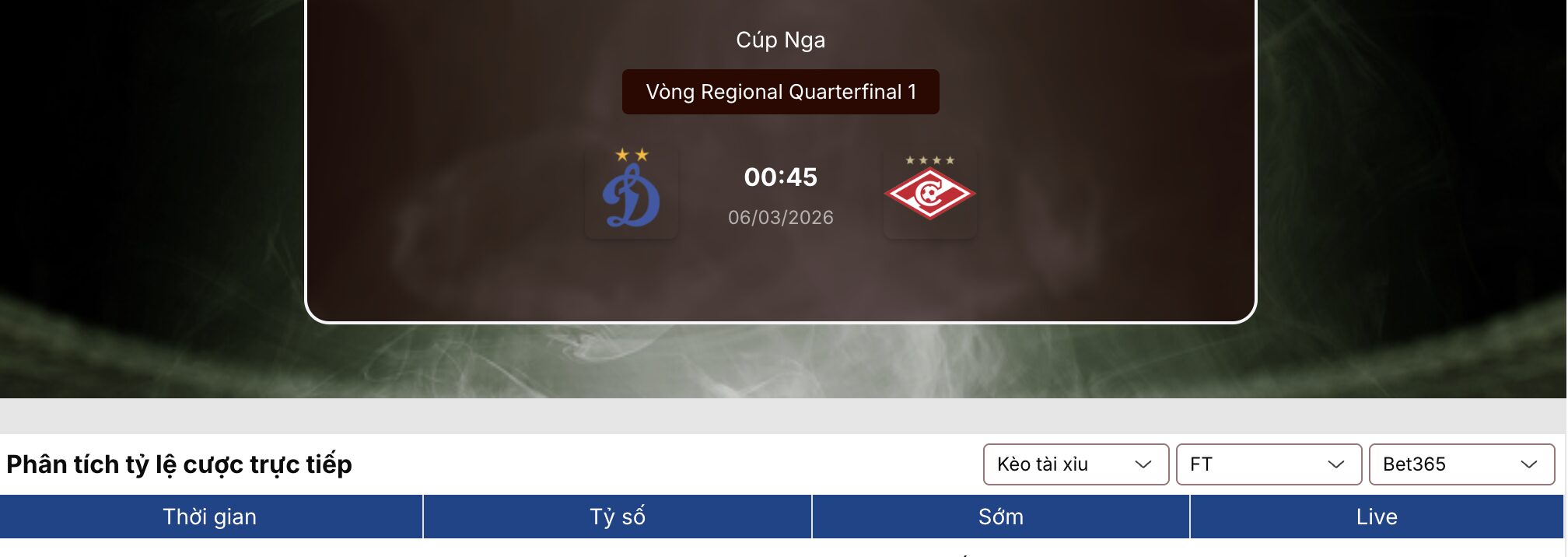Open the Spartak Moscow team logo
This screenshot has width=1568, height=557.
coord(929,194)
